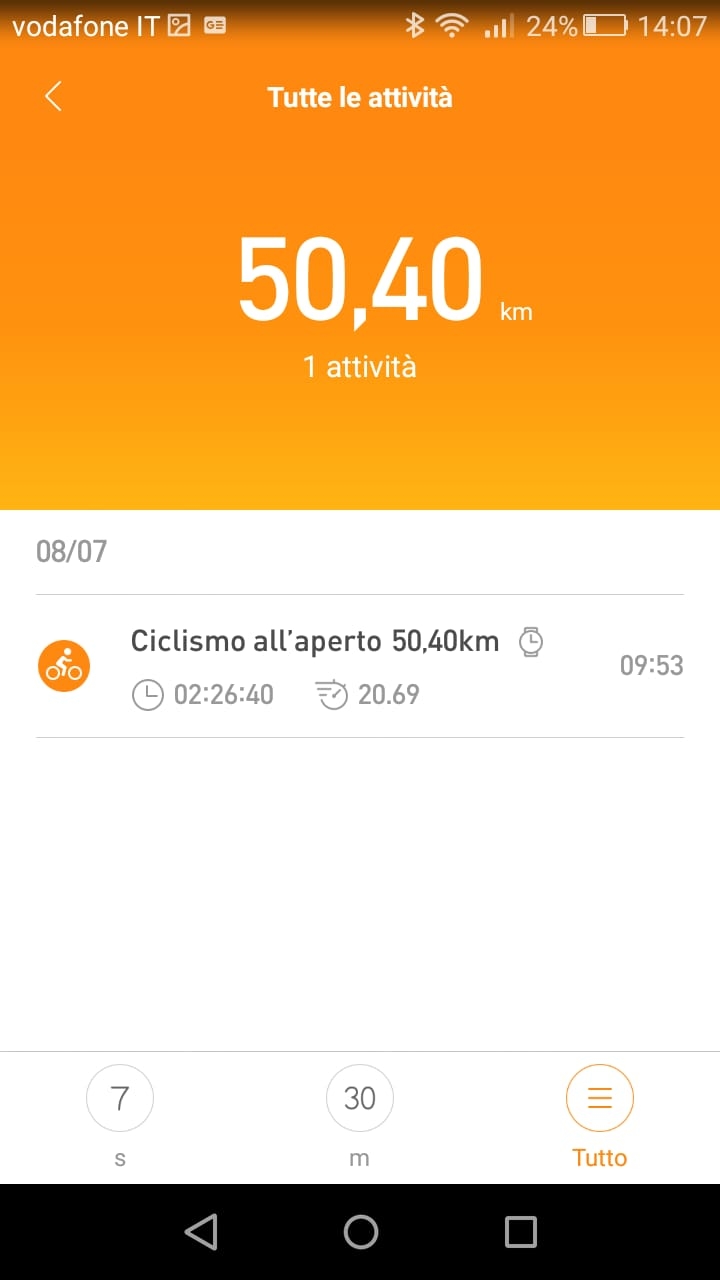Open the recent apps overview

(521, 1232)
